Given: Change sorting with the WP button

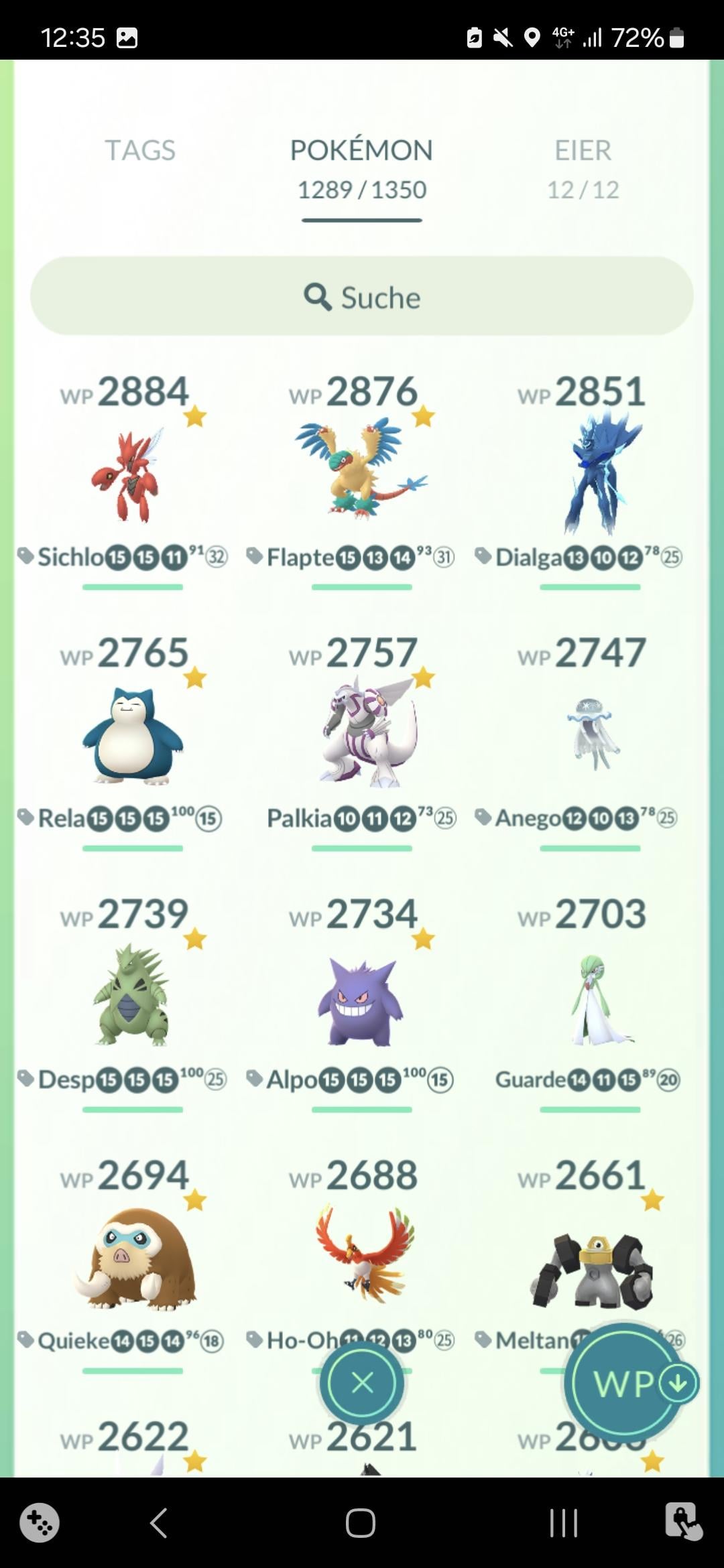Looking at the screenshot, I should coord(623,1382).
